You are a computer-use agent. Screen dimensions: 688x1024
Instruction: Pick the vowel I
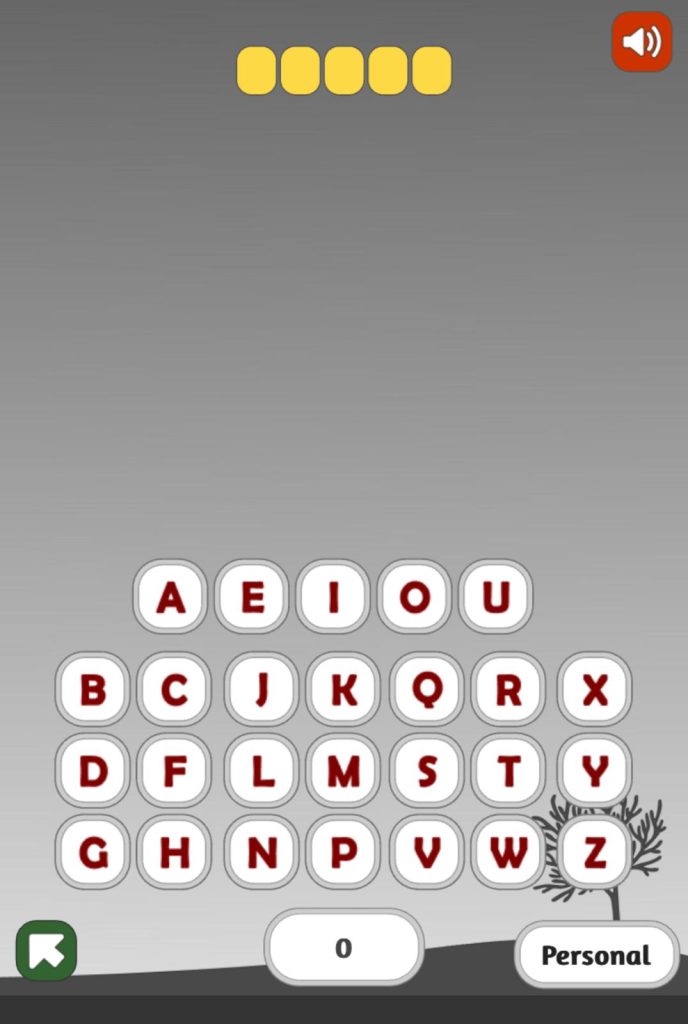(x=333, y=597)
